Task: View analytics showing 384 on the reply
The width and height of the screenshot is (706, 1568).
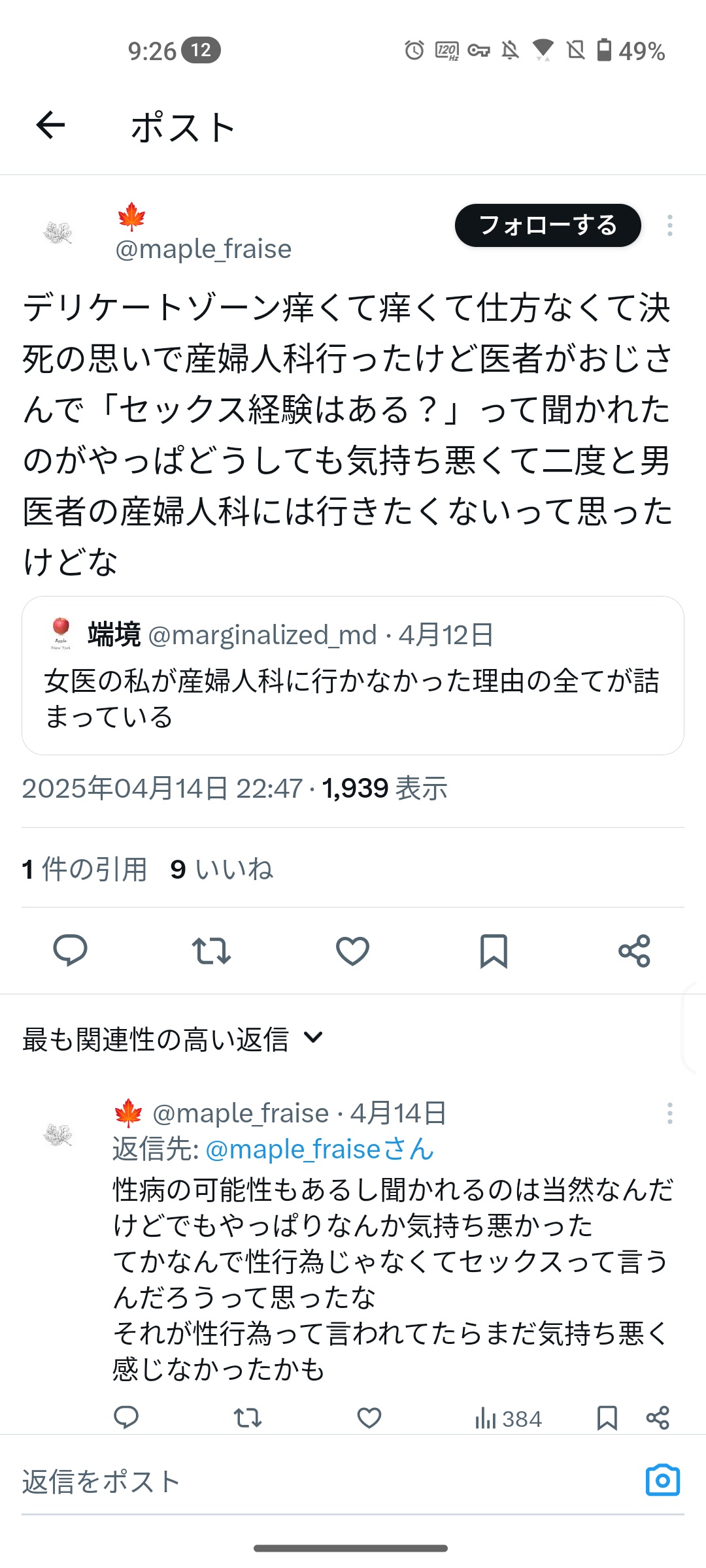Action: [509, 1419]
